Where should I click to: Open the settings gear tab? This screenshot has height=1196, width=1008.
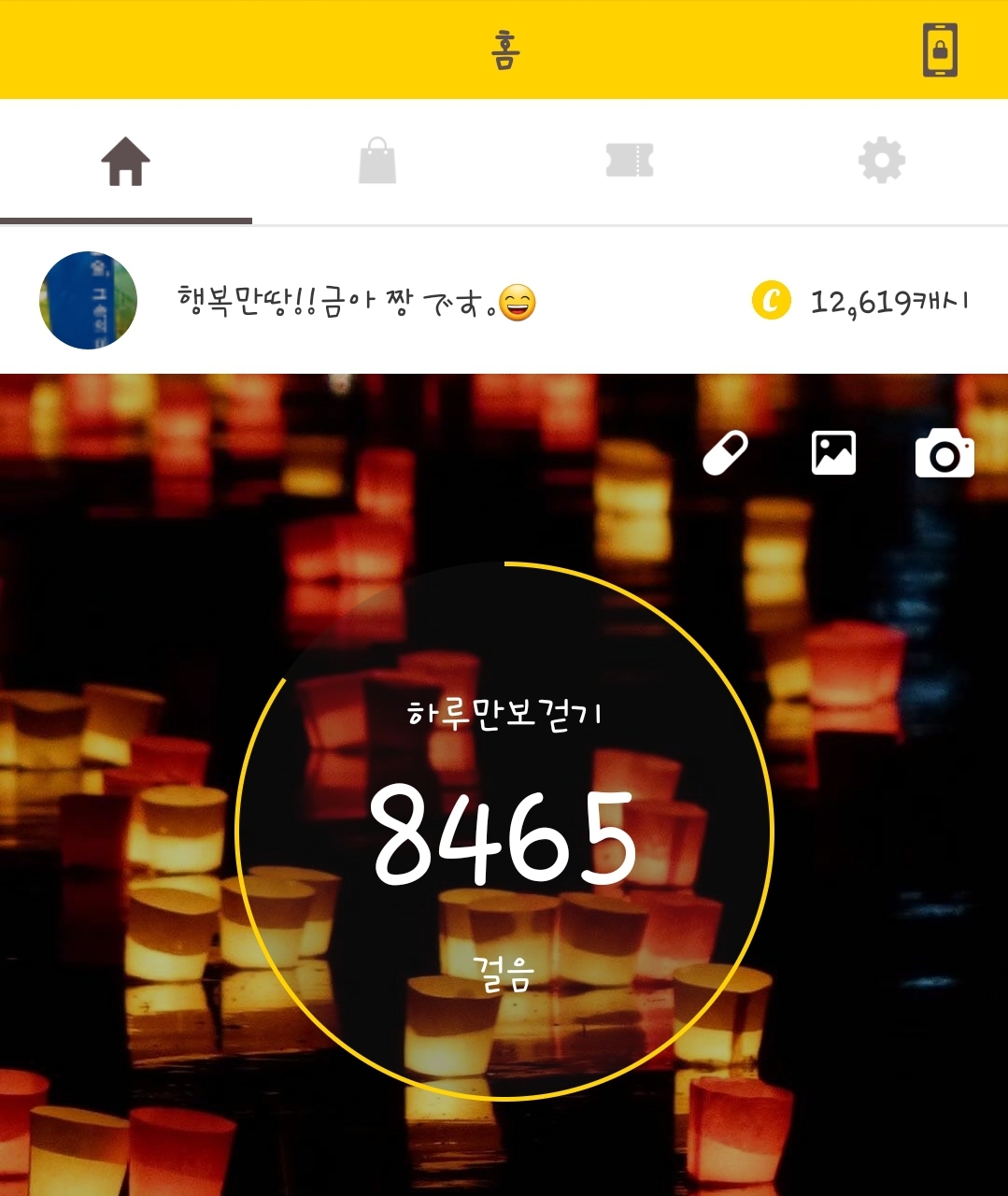882,161
